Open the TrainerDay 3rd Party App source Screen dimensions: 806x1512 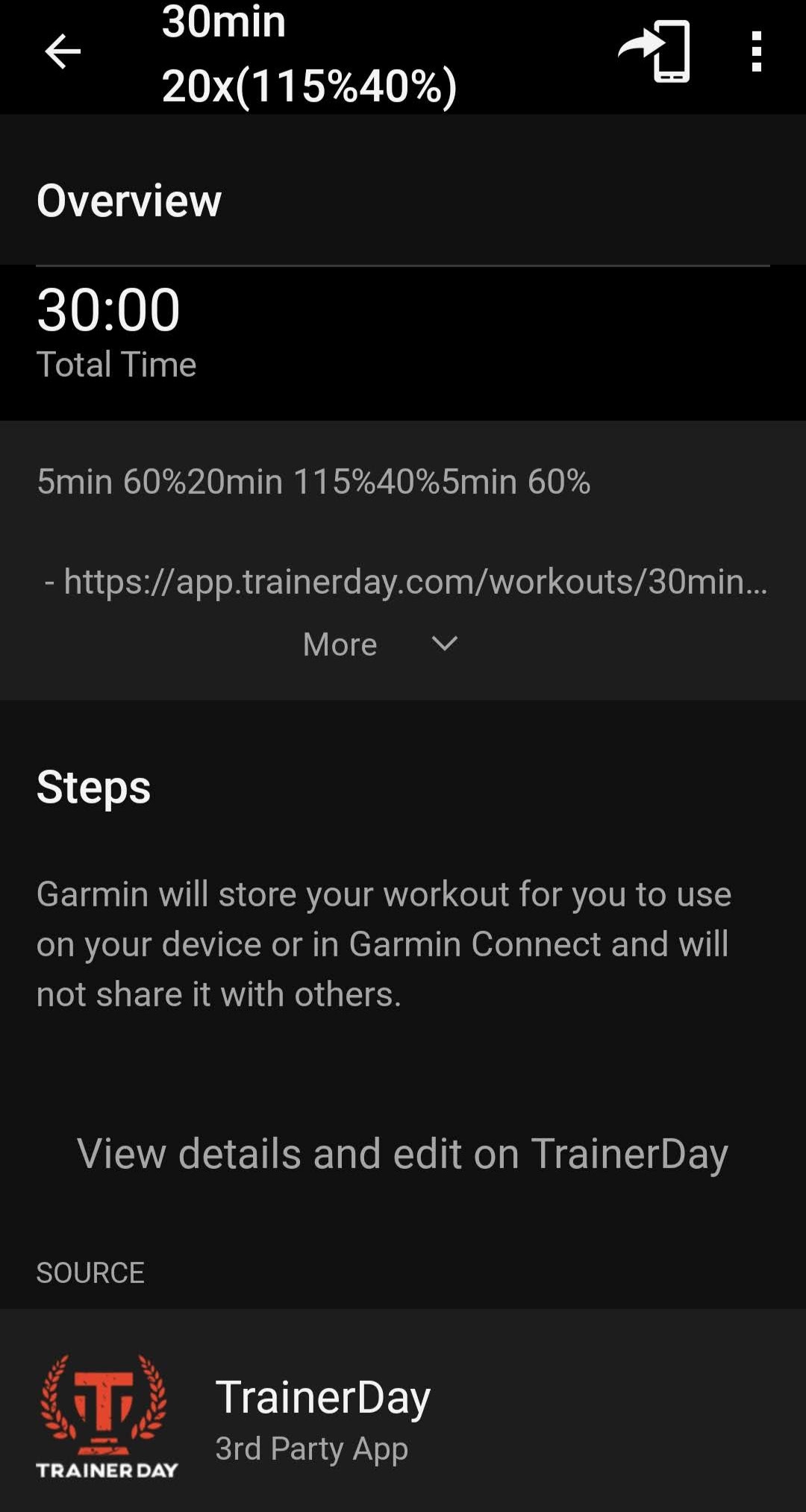pos(403,1416)
